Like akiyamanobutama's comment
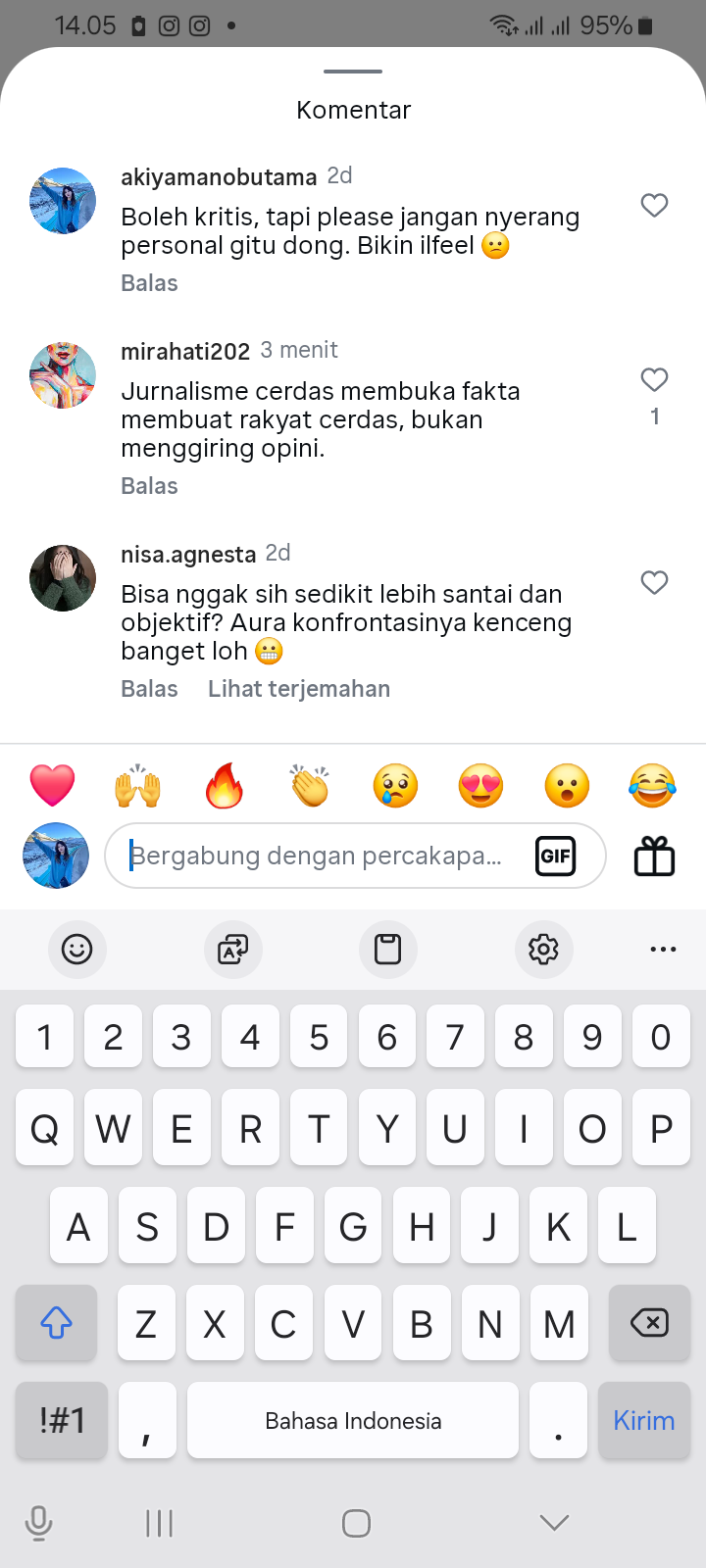 pyautogui.click(x=654, y=205)
